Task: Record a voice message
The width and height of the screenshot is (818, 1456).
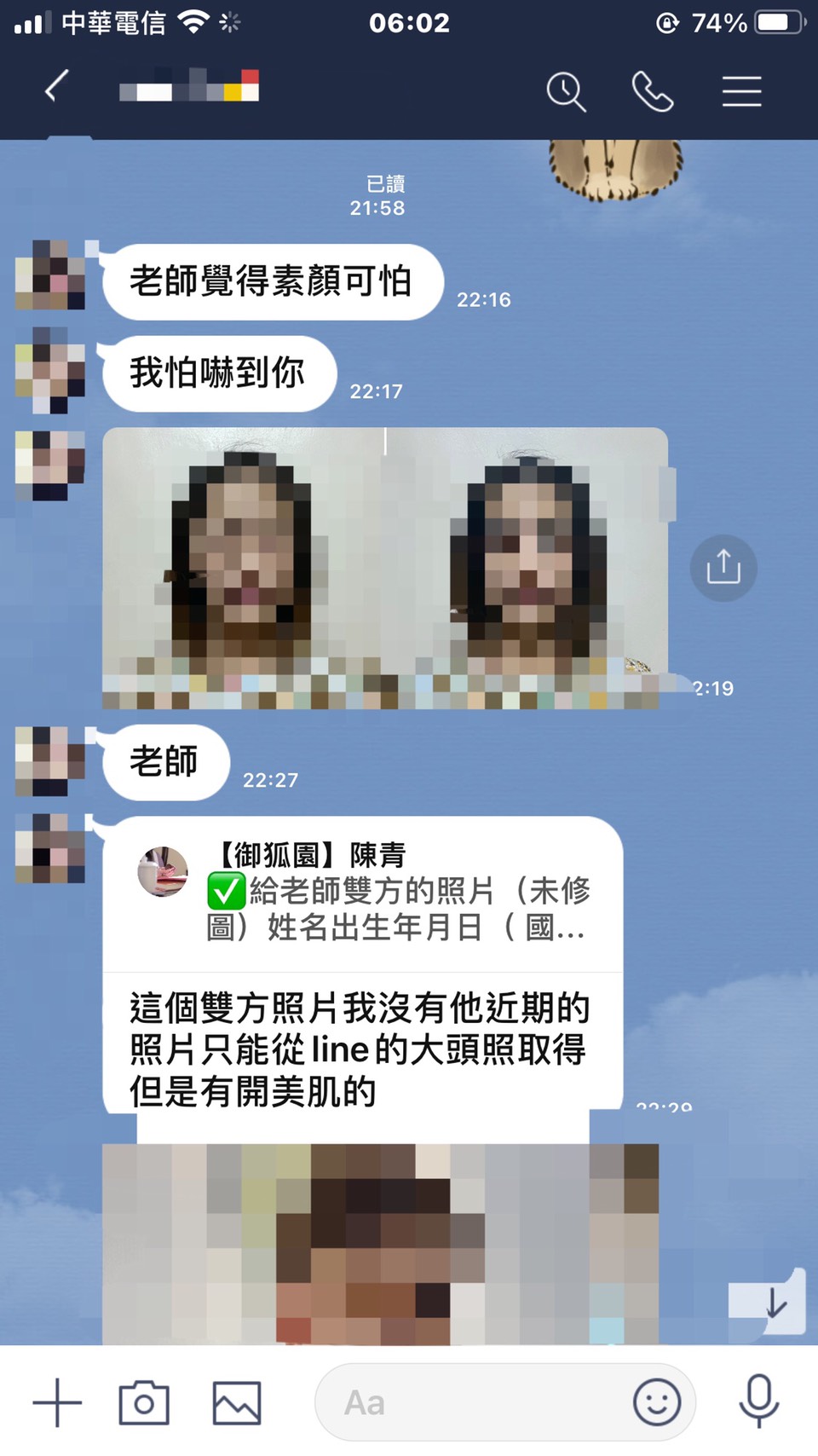Action: [758, 1401]
